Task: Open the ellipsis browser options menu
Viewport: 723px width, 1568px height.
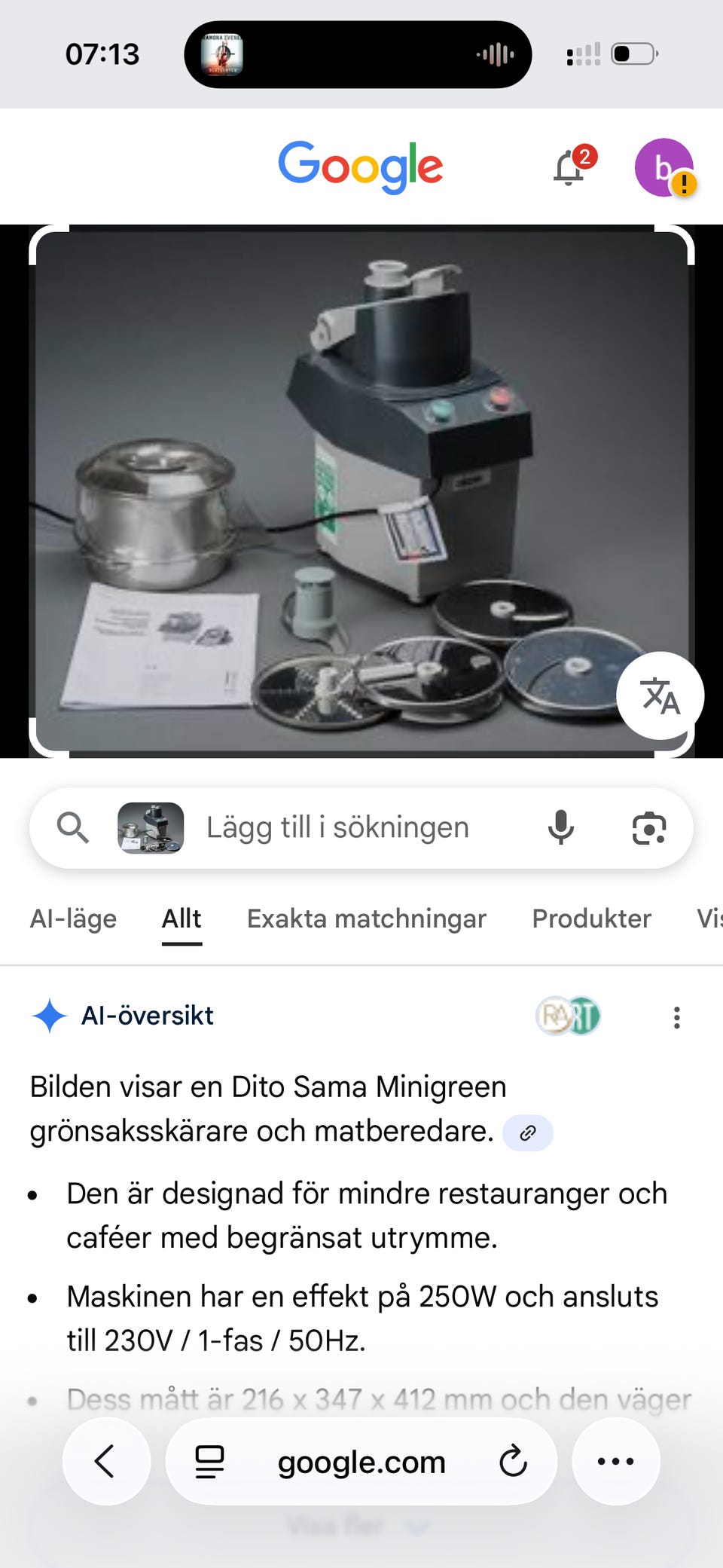Action: pos(615,1461)
